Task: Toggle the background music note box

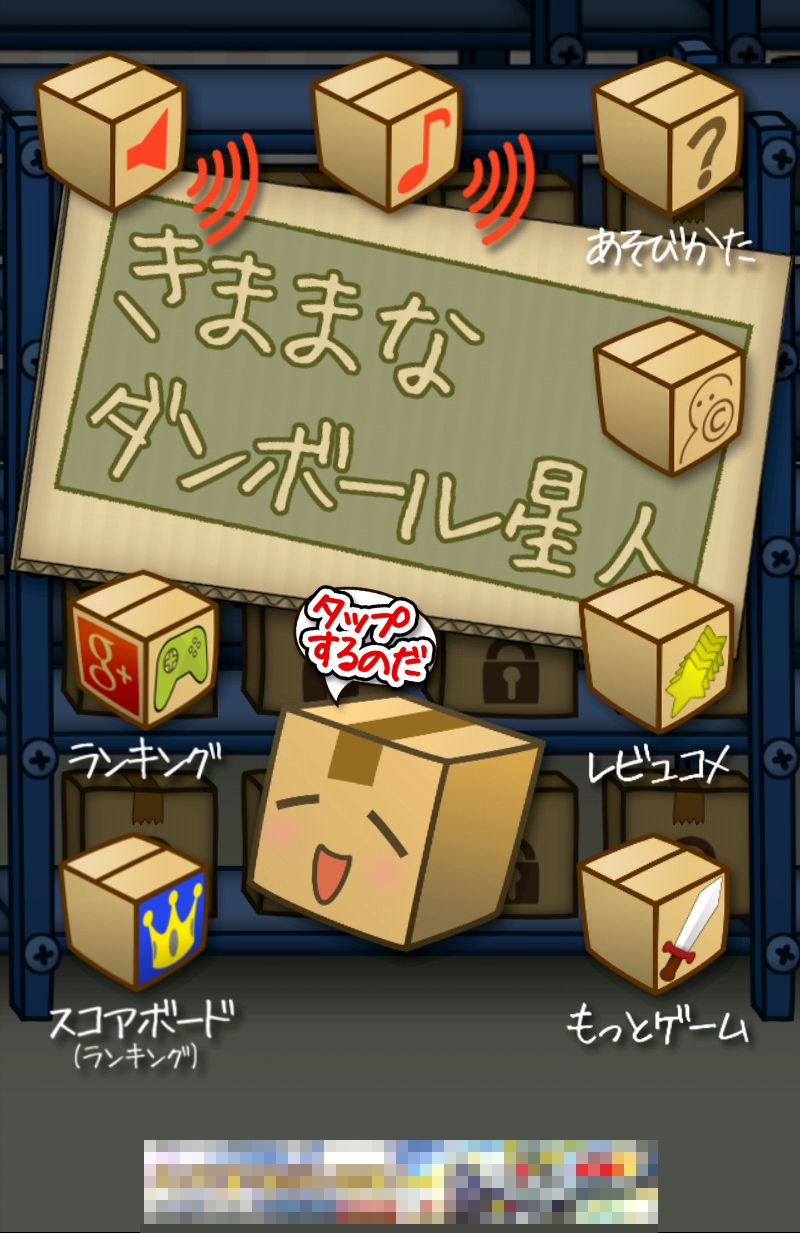Action: point(390,130)
